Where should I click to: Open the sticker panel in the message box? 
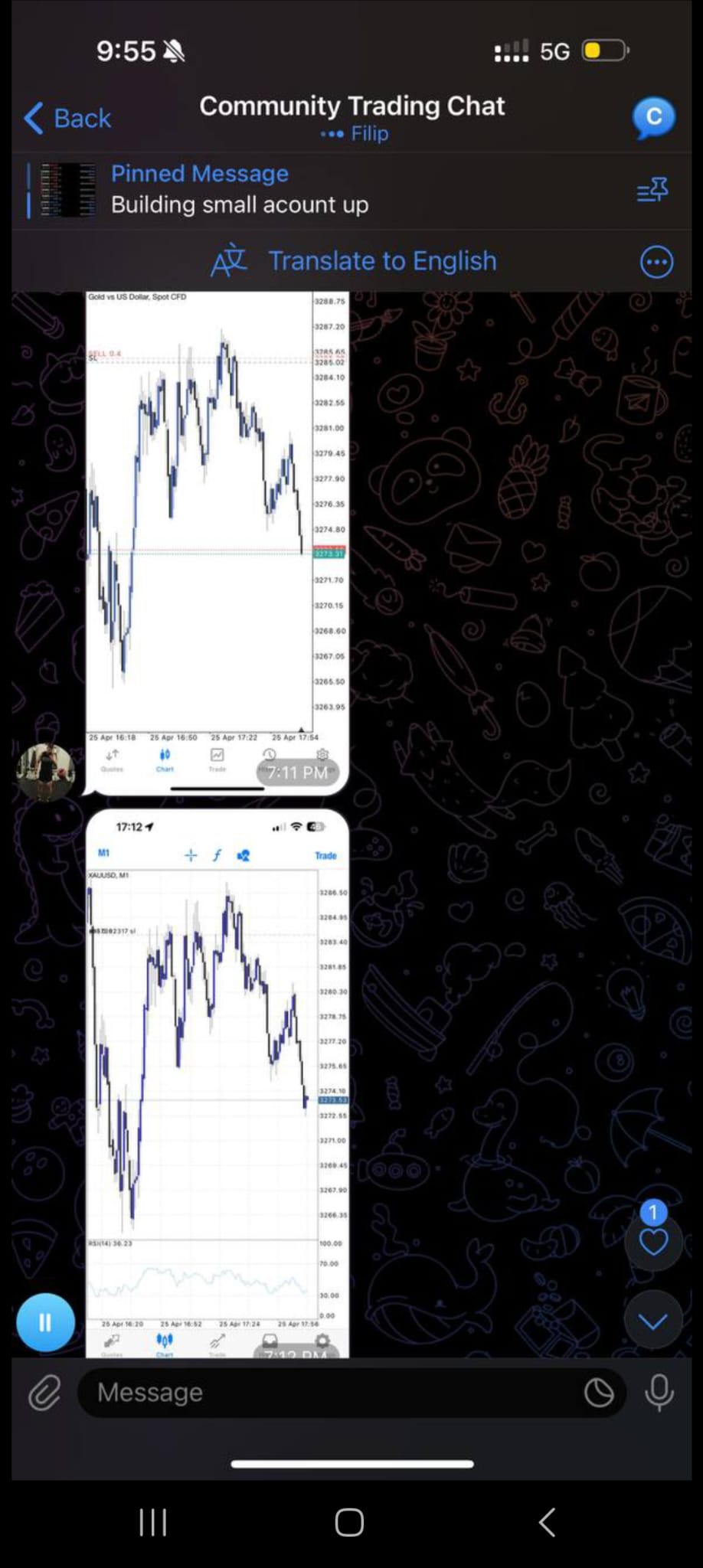(599, 1393)
